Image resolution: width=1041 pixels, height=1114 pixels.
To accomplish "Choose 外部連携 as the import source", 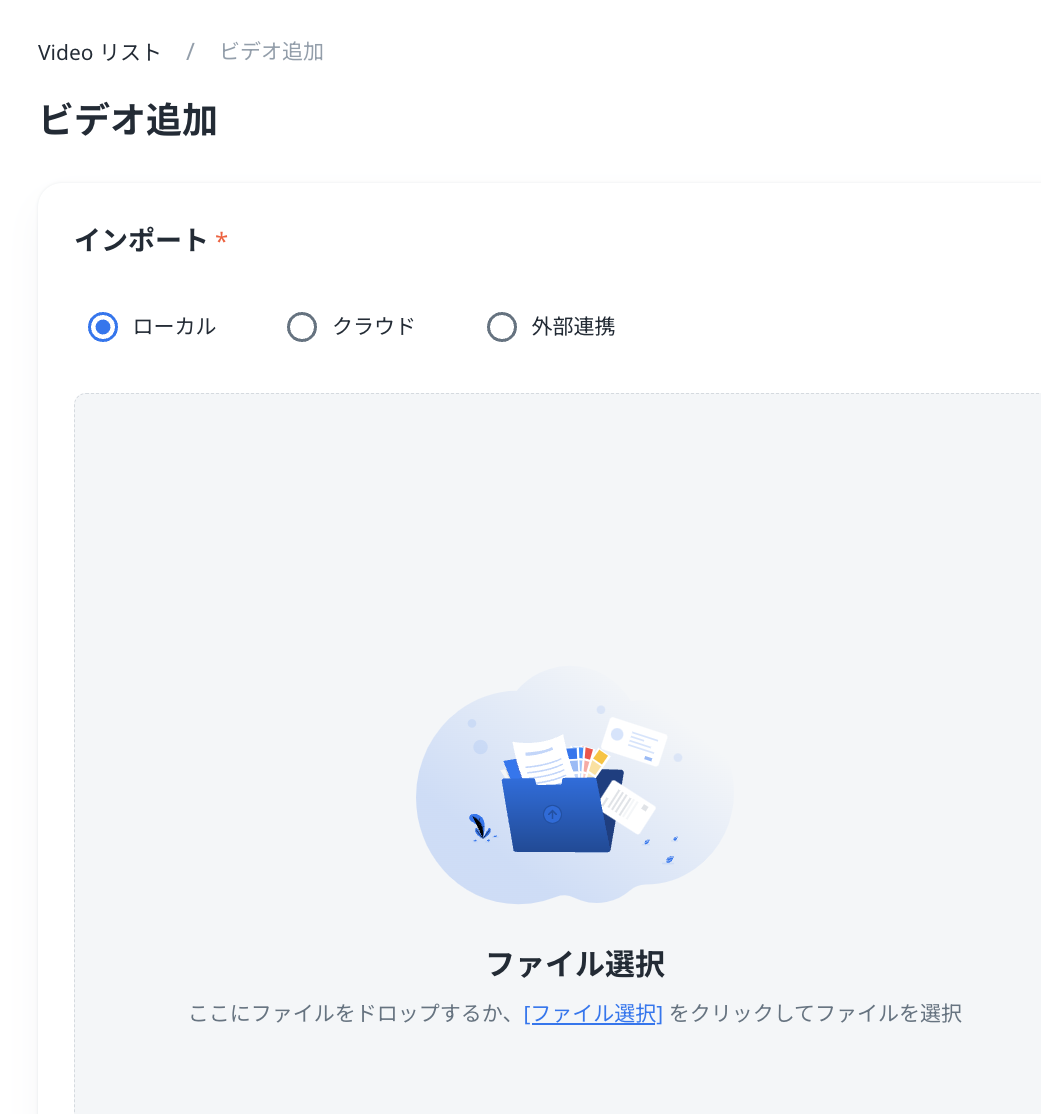I will [502, 327].
